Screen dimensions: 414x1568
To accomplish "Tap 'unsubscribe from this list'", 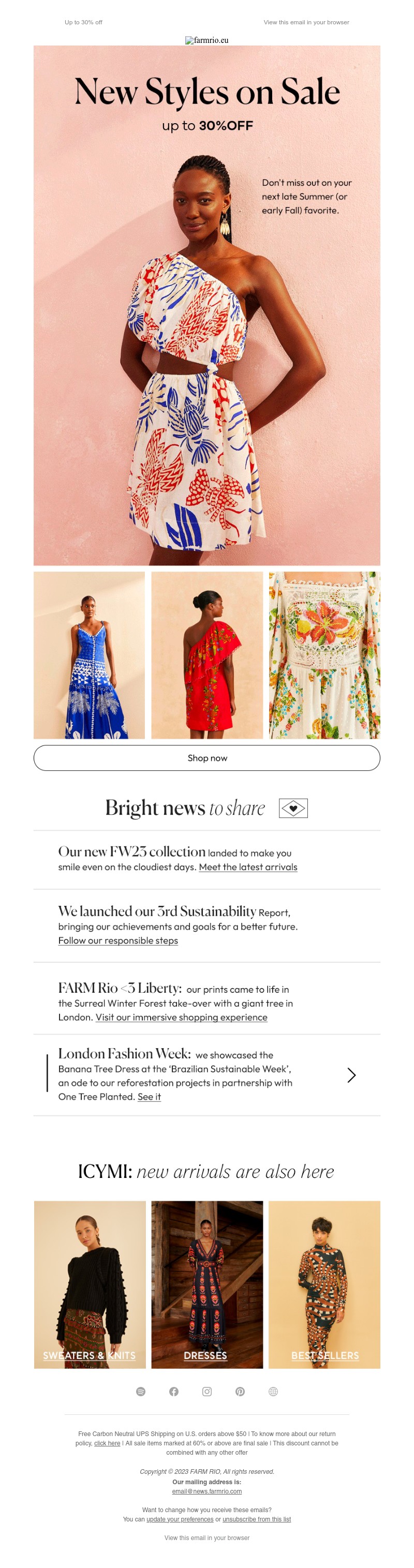I will point(256,1519).
